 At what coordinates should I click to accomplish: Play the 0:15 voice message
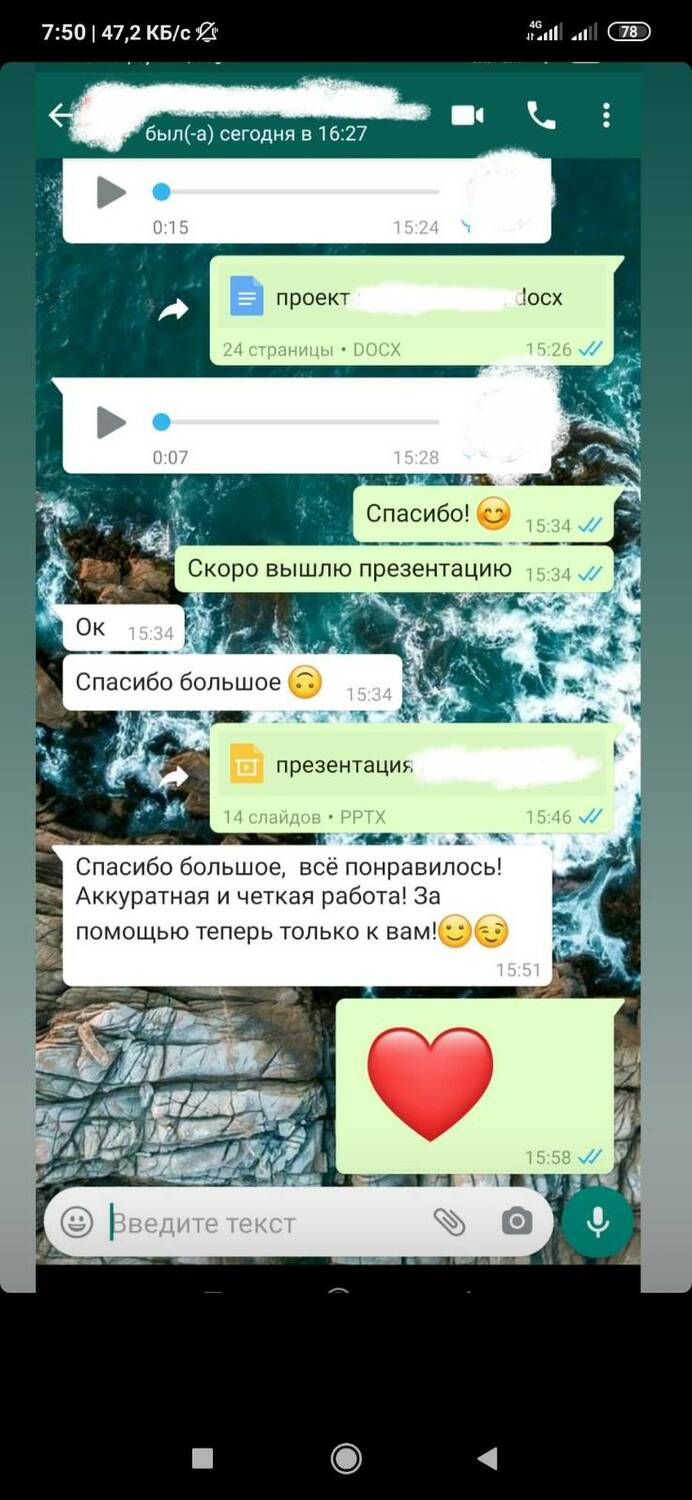click(111, 192)
